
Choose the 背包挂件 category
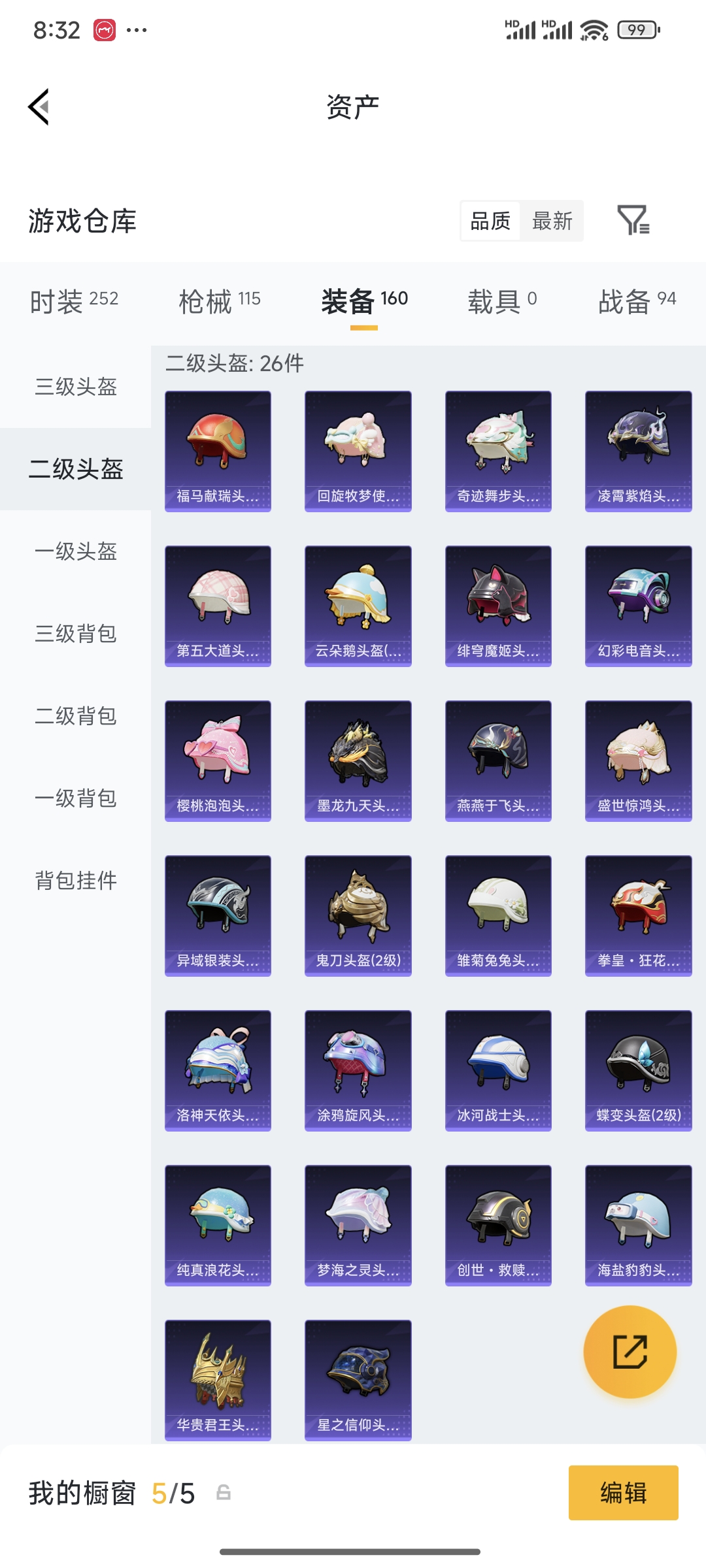76,881
